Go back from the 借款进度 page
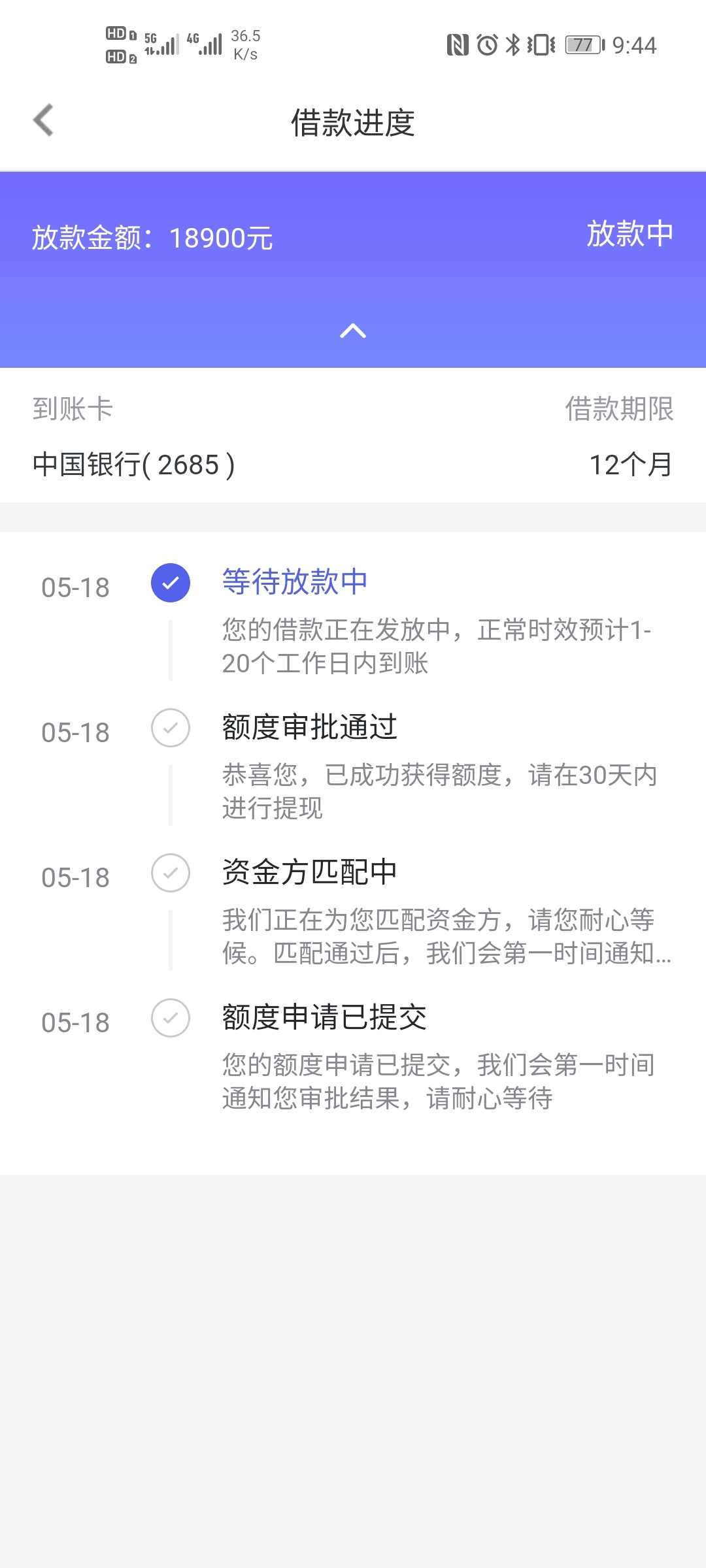706x1568 pixels. (43, 121)
